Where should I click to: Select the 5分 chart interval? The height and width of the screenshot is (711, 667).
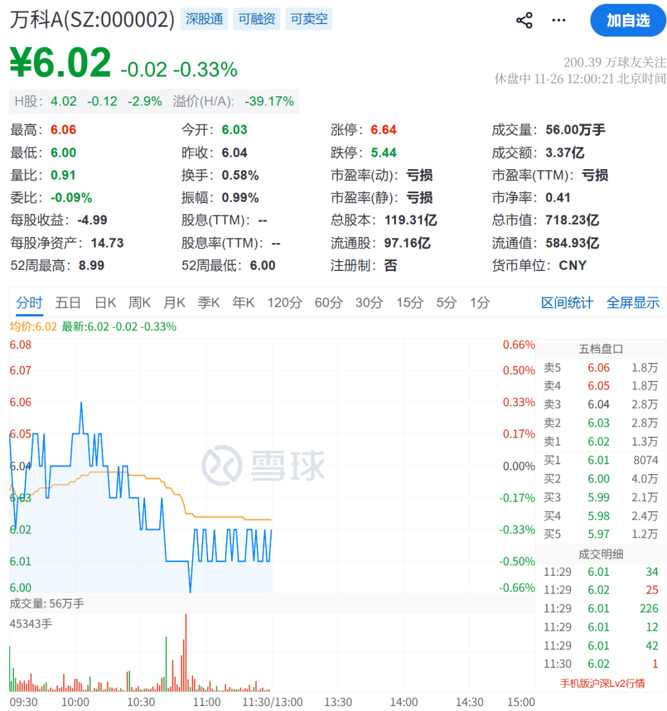pos(446,303)
